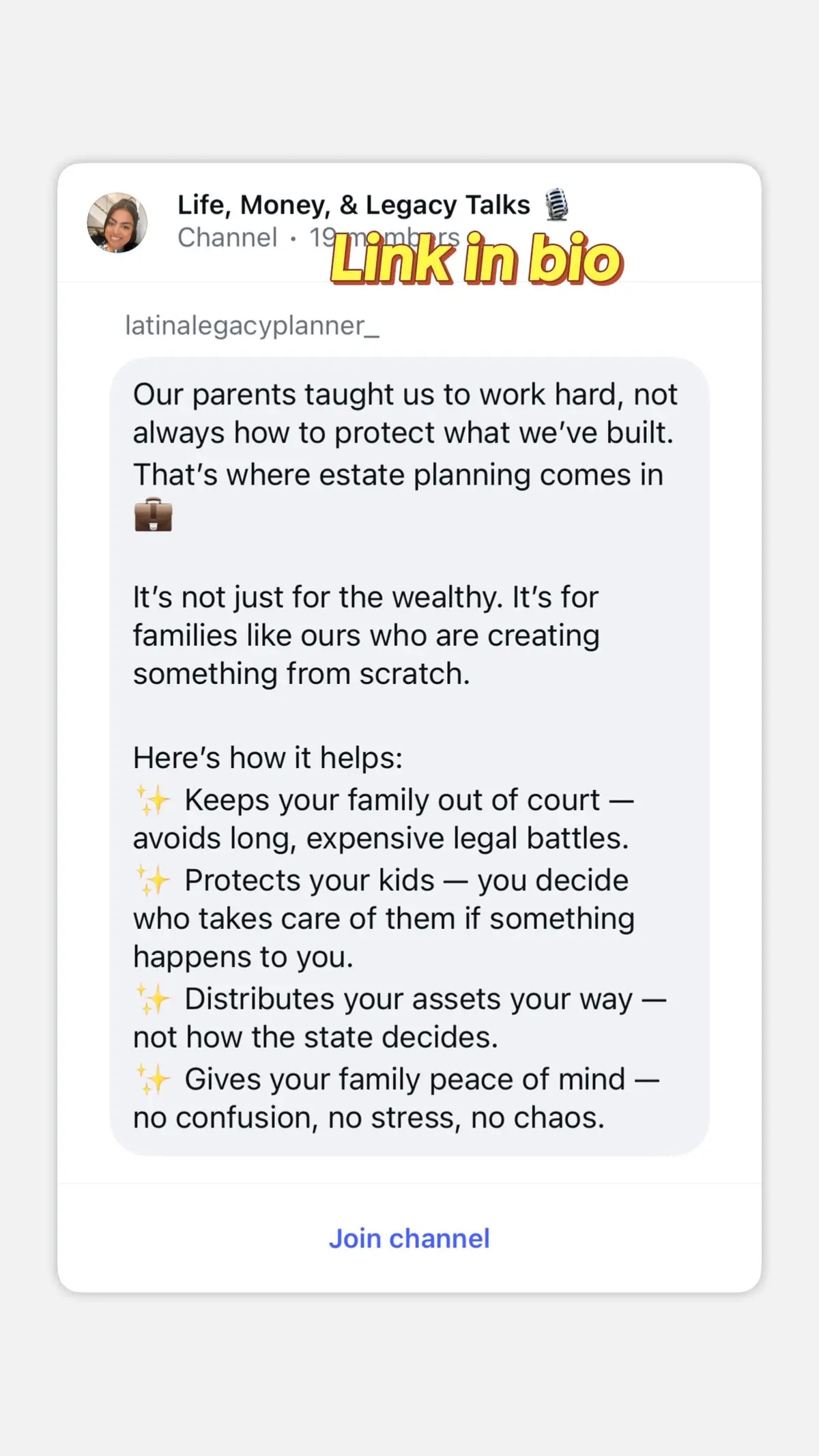Click the sparkle emoji near 'Distributes your assets'
Screen dimensions: 819x1456
click(x=152, y=998)
